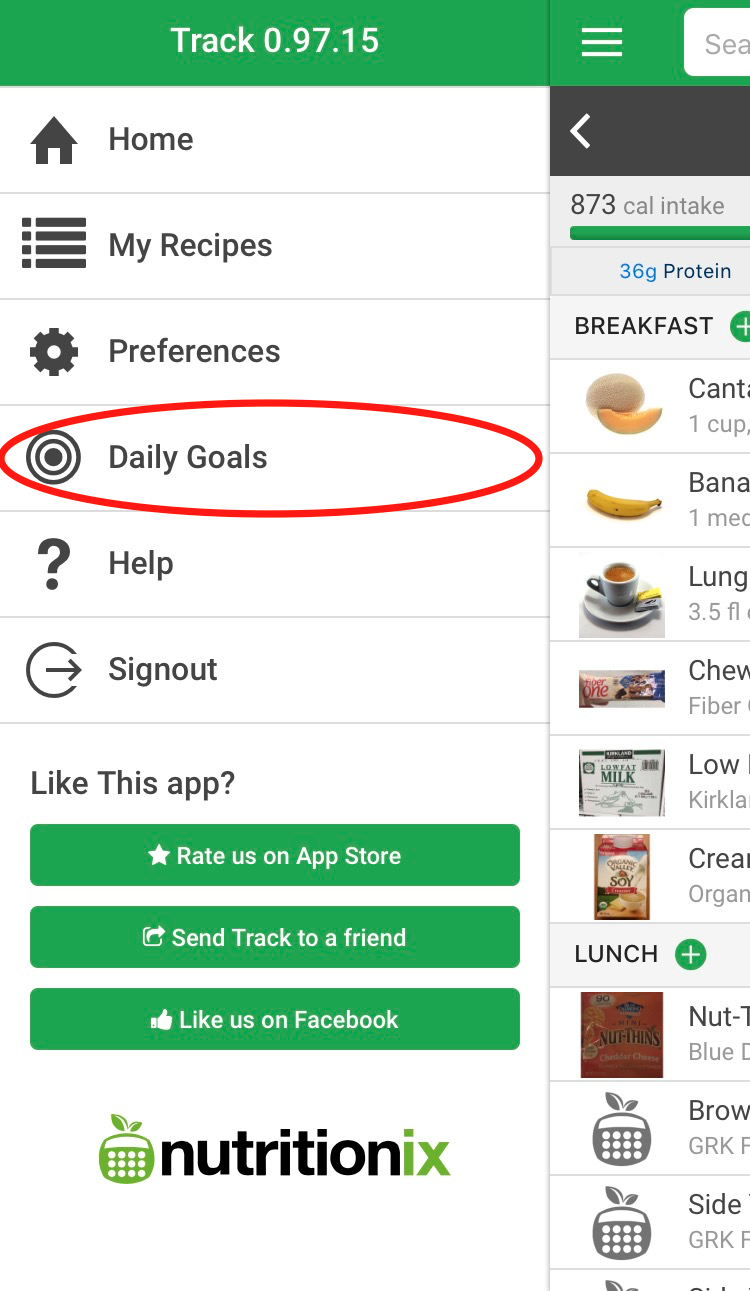Tap the hamburger menu icon
The height and width of the screenshot is (1291, 750).
[x=602, y=43]
